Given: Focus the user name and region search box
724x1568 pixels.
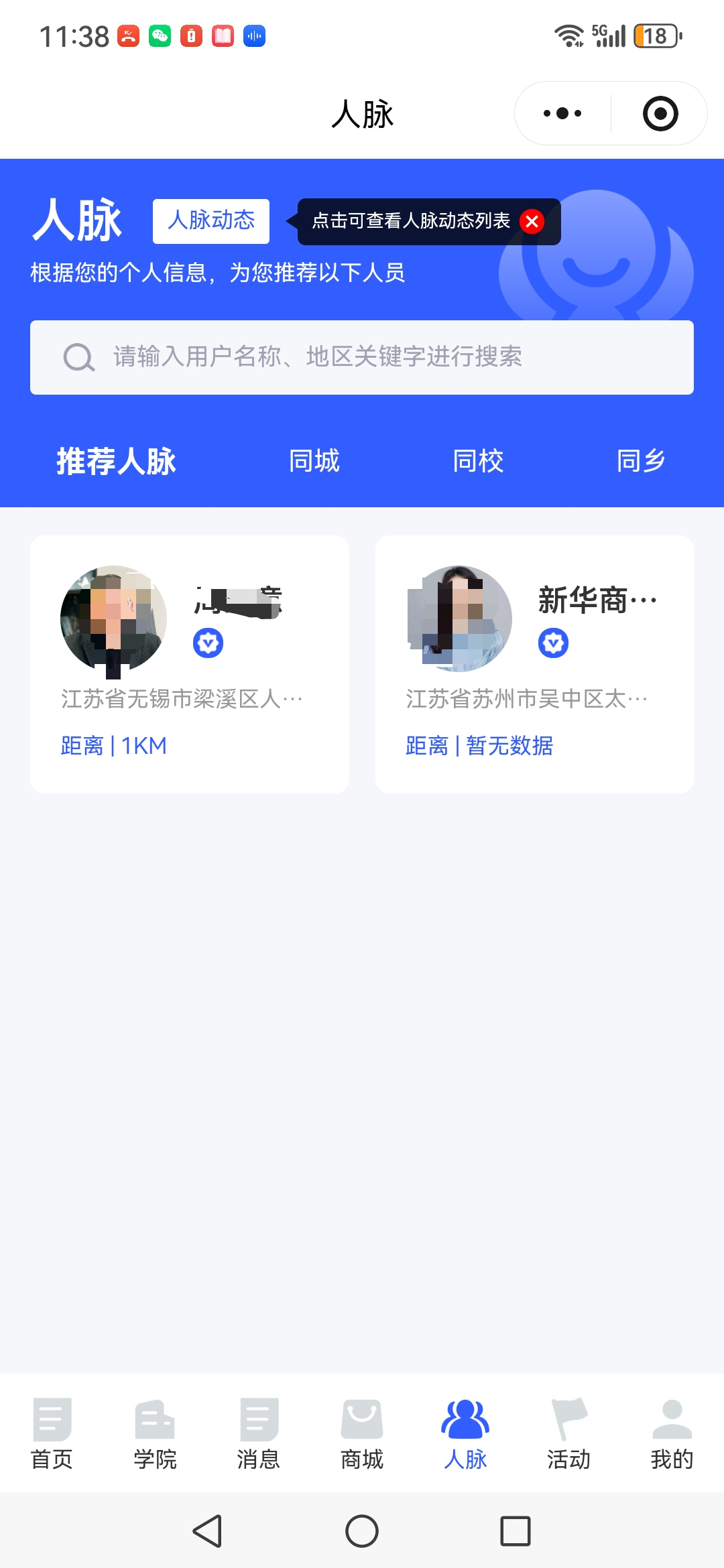Looking at the screenshot, I should [x=362, y=357].
